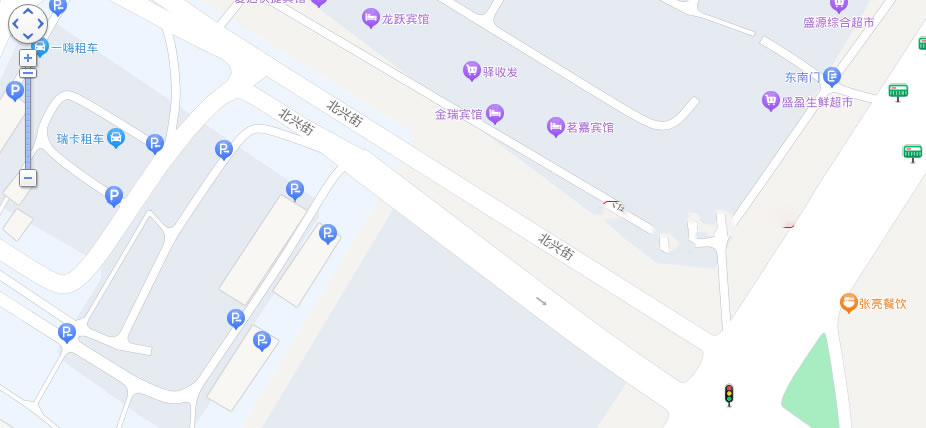Pan the map down with the arrow
Viewport: 926px width, 428px height.
point(28,35)
